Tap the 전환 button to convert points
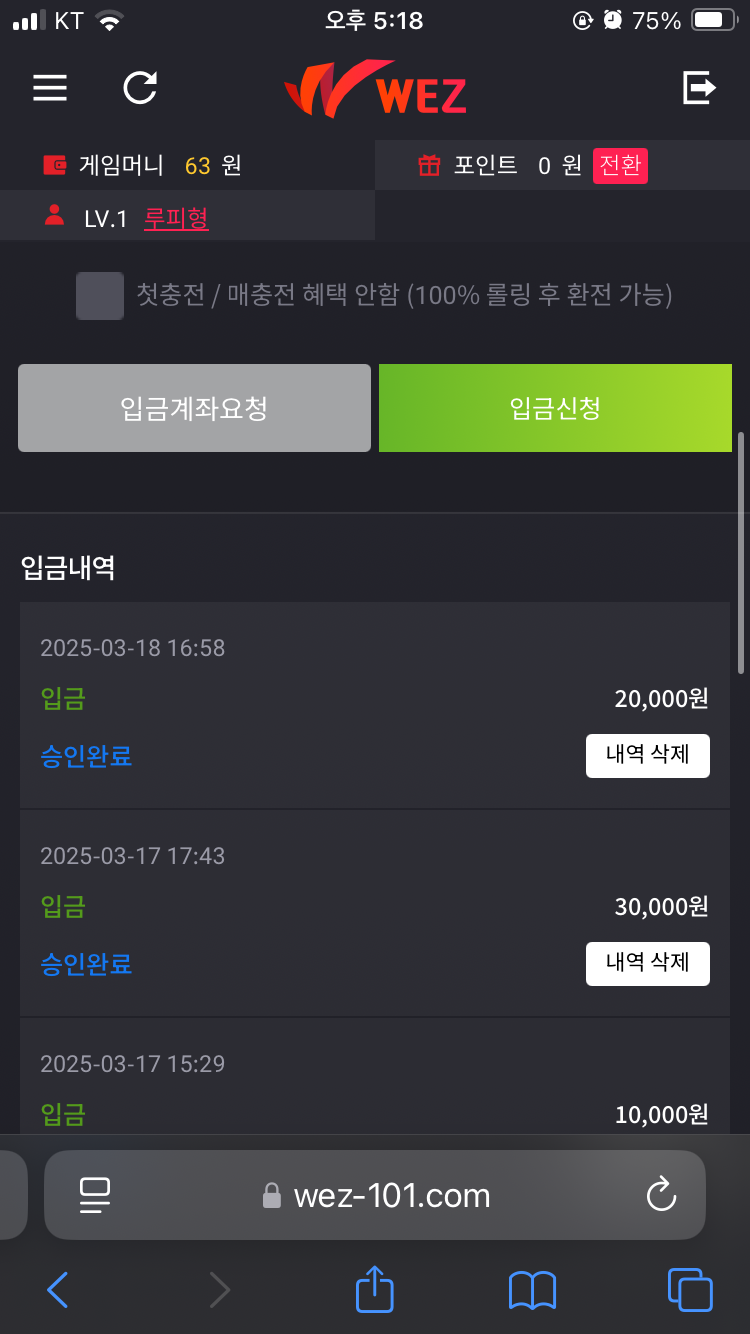 [x=620, y=165]
